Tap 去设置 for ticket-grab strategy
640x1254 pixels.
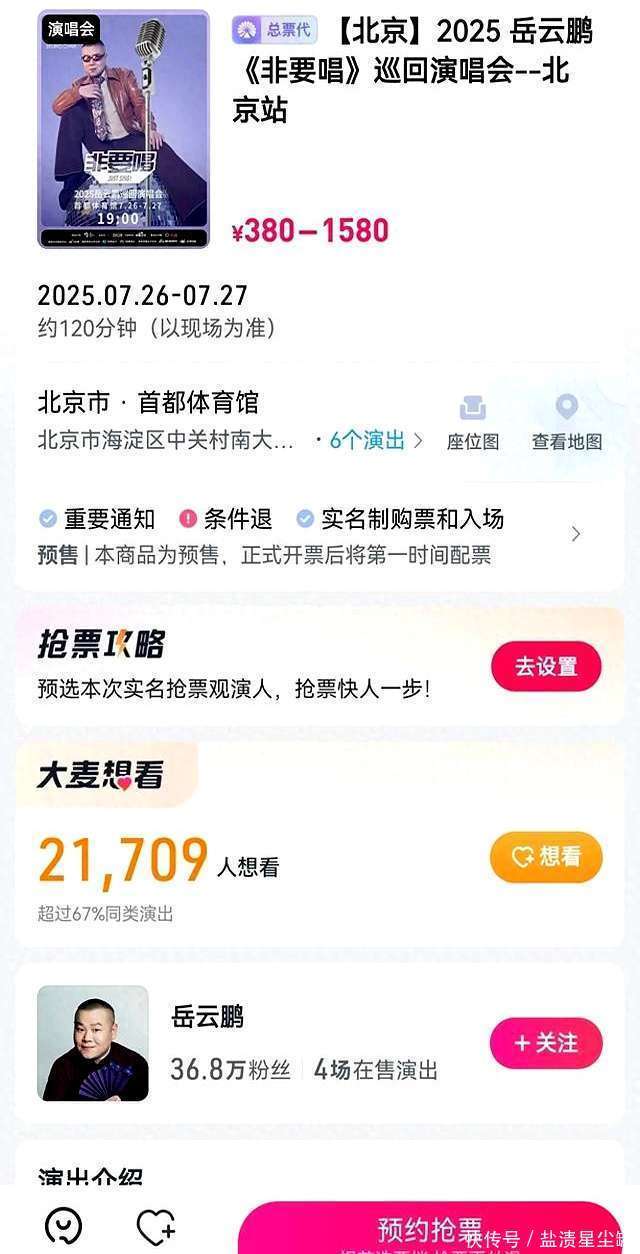(x=546, y=667)
